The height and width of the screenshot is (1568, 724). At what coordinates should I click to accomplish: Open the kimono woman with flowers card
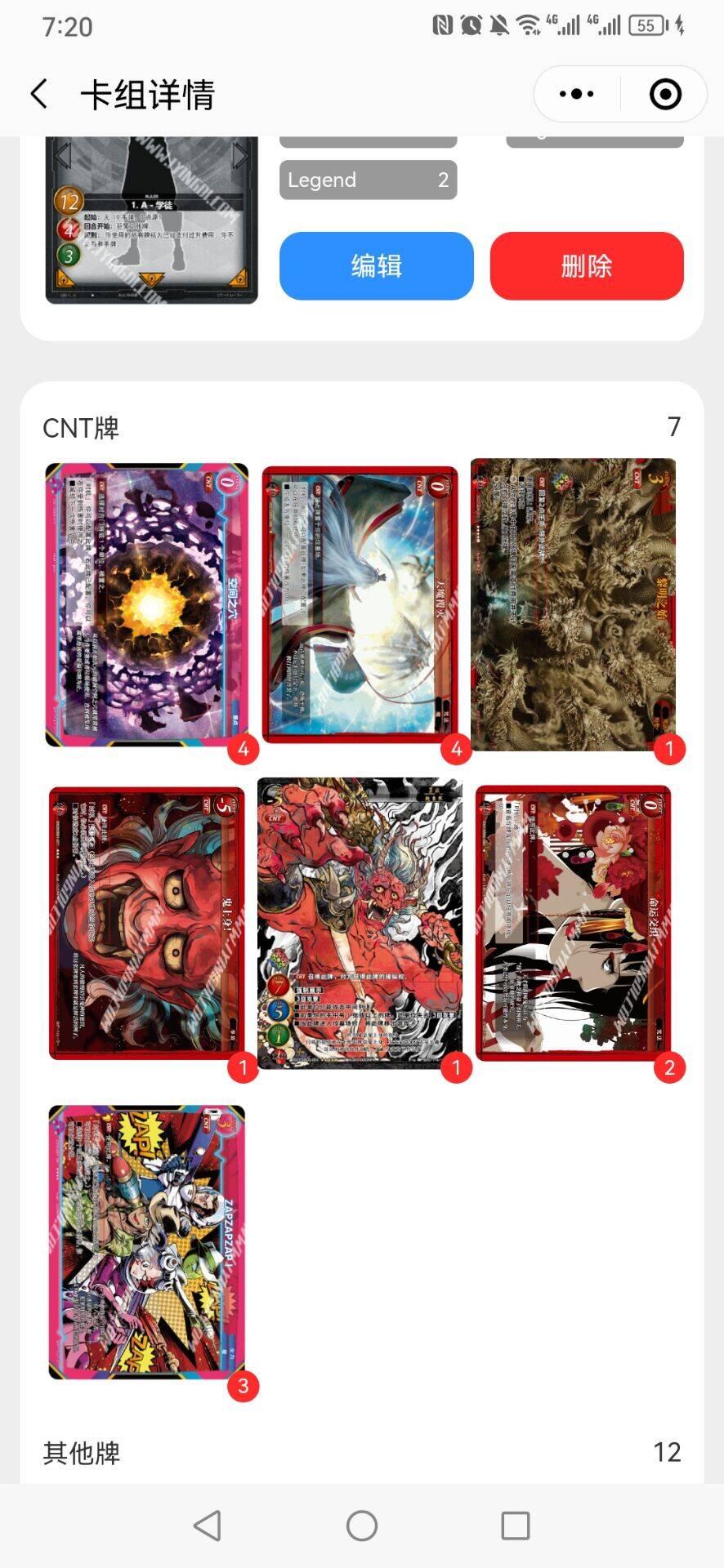tap(573, 924)
